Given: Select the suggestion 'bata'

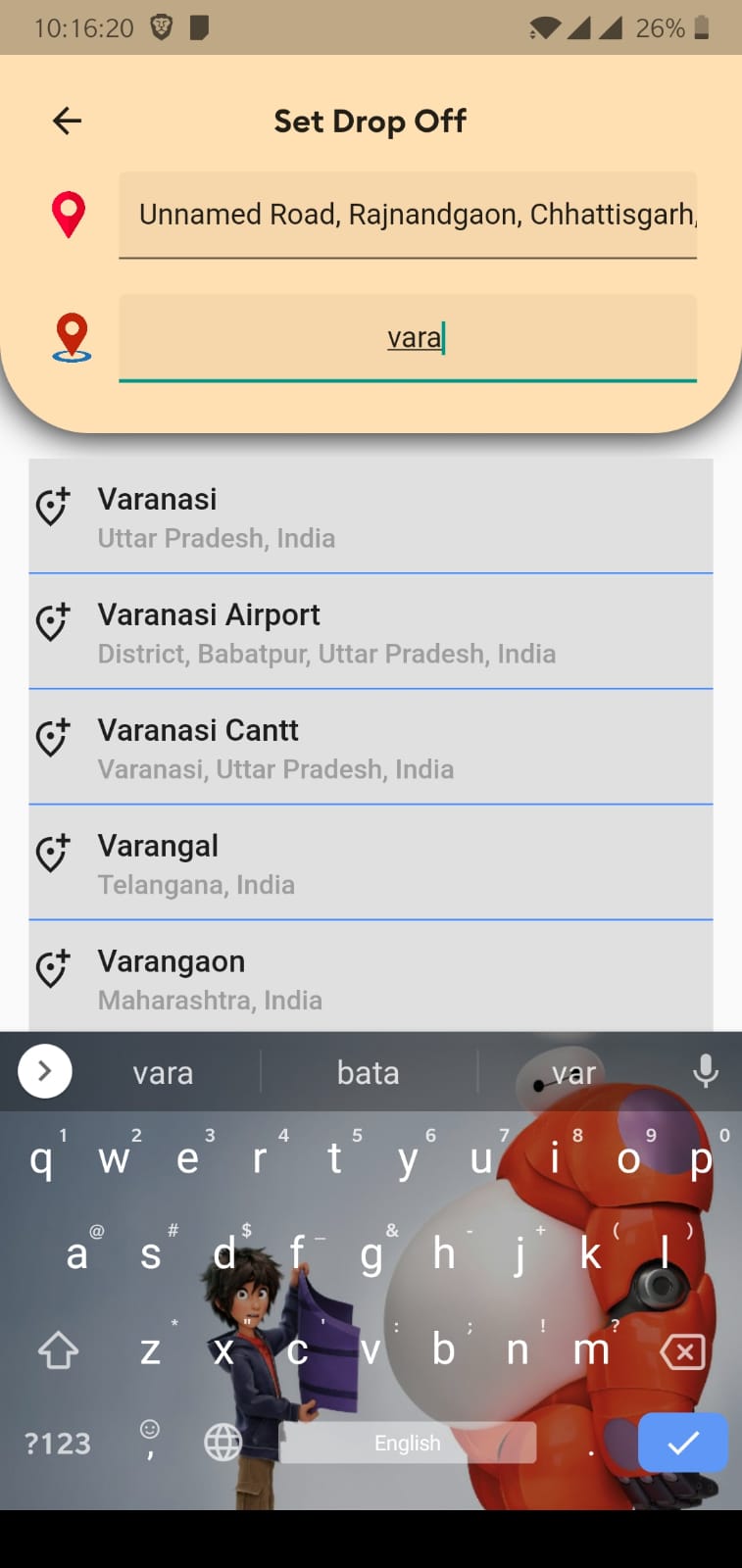Looking at the screenshot, I should (x=368, y=1071).
